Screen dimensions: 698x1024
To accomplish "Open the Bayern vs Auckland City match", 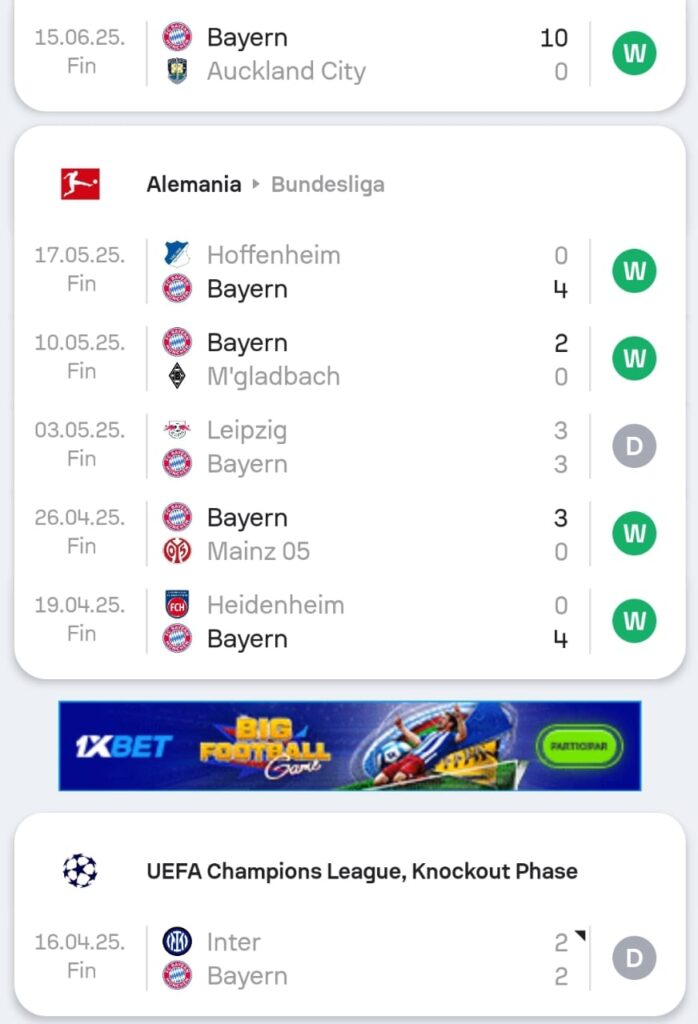I will pyautogui.click(x=350, y=55).
